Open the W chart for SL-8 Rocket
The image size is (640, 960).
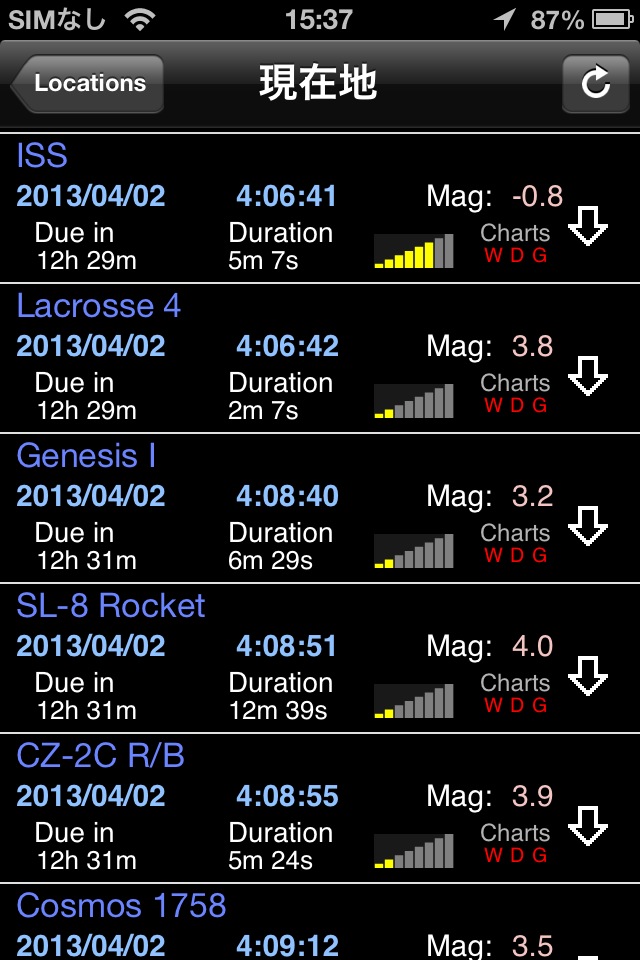493,706
